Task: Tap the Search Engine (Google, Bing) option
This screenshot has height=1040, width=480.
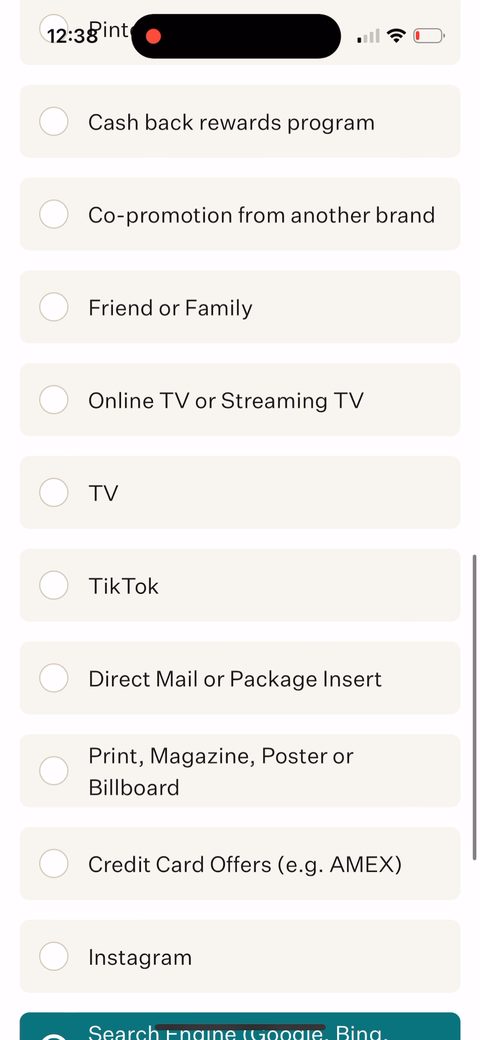Action: click(240, 1027)
